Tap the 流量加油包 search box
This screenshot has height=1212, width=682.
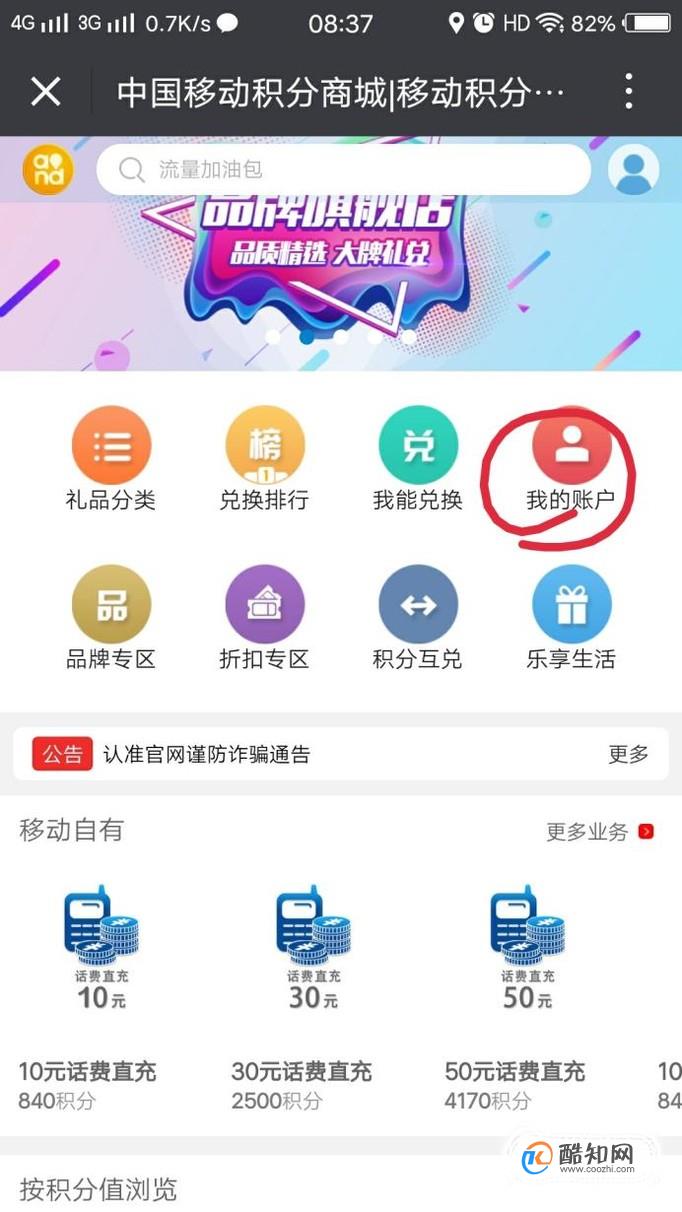(343, 170)
